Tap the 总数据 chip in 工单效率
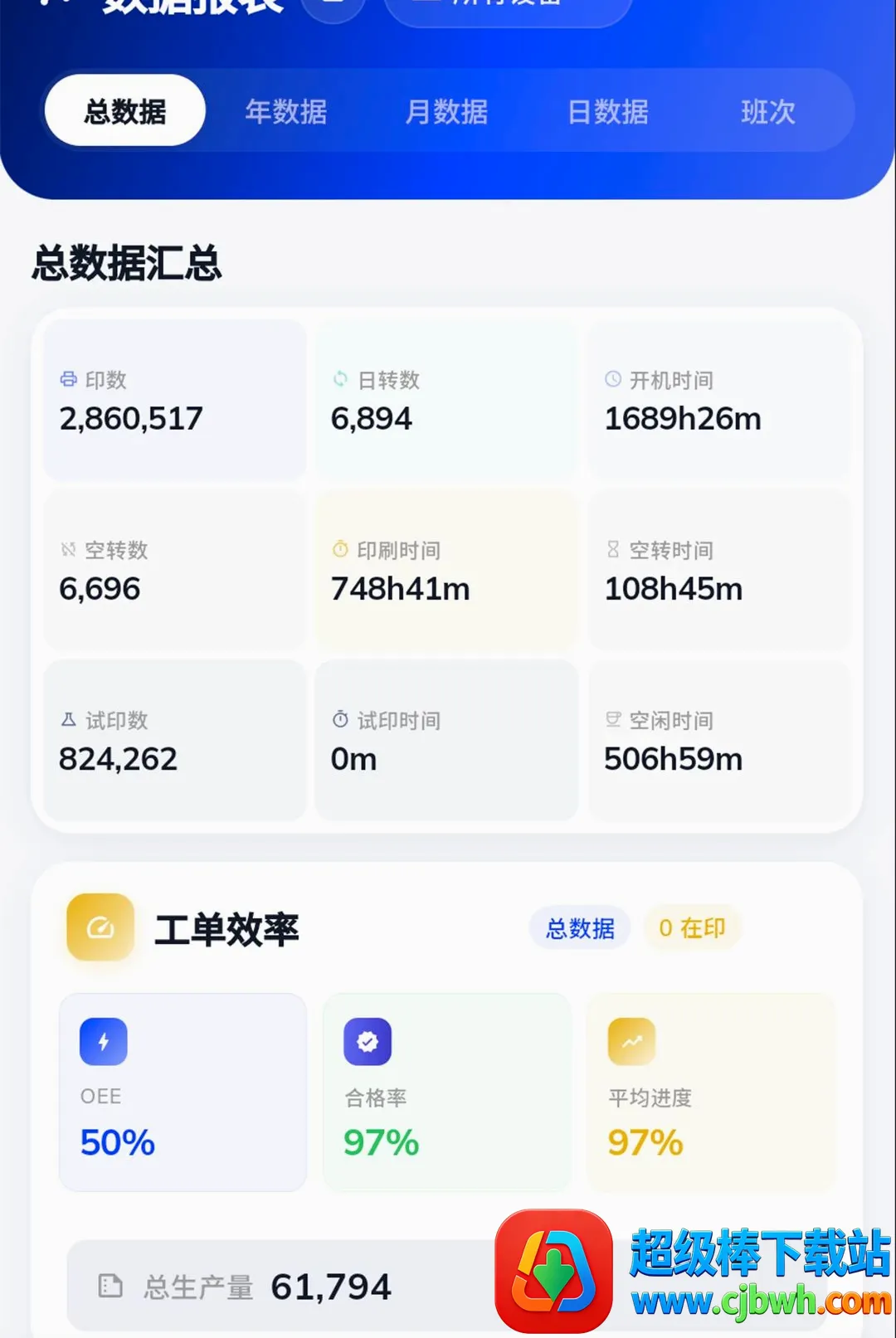This screenshot has width=896, height=1338. 580,927
